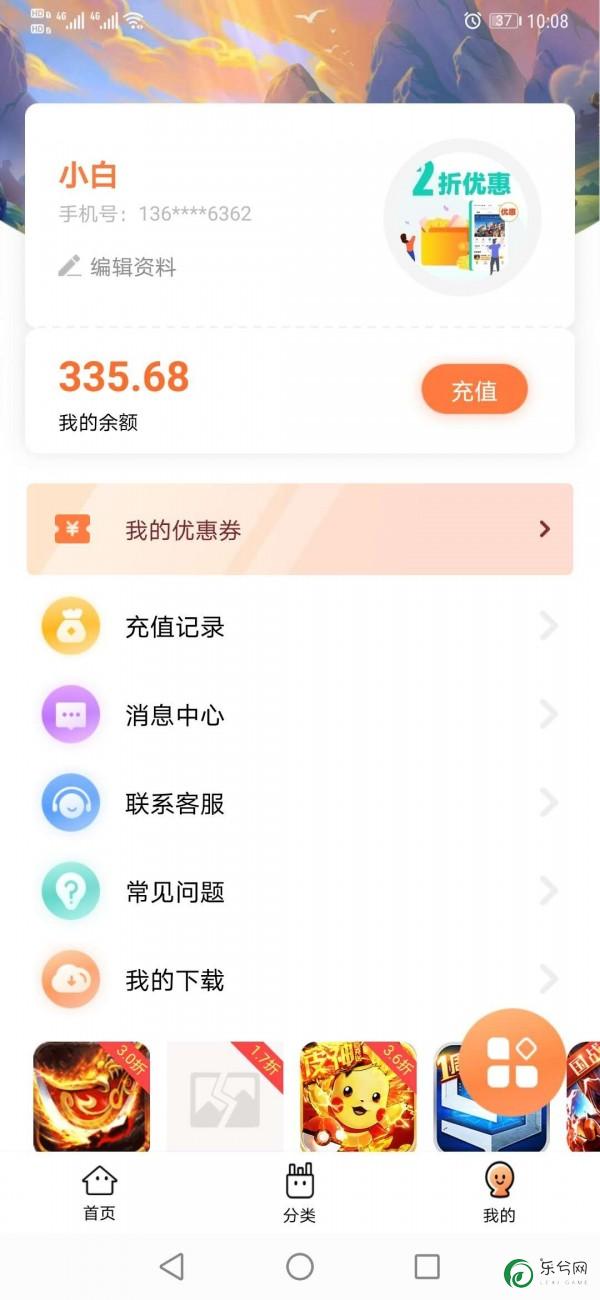
Task: Select the 我的 profile tab
Action: [x=499, y=1193]
